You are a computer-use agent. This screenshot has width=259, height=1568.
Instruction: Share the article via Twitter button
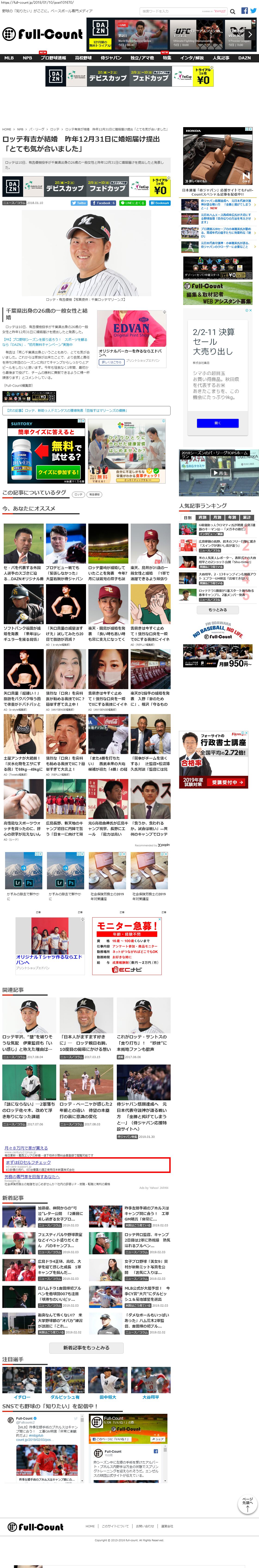80,203
